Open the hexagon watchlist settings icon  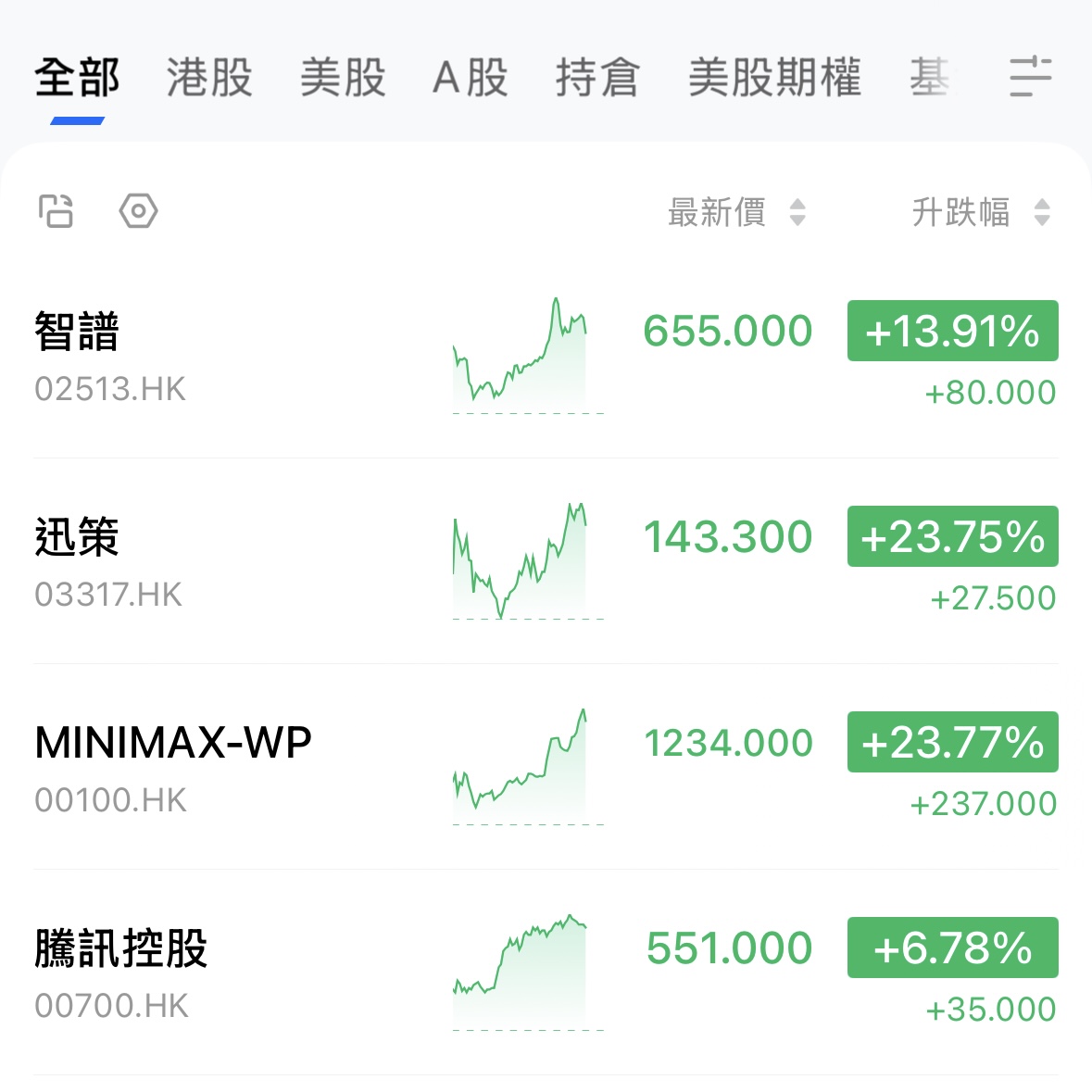[x=138, y=211]
